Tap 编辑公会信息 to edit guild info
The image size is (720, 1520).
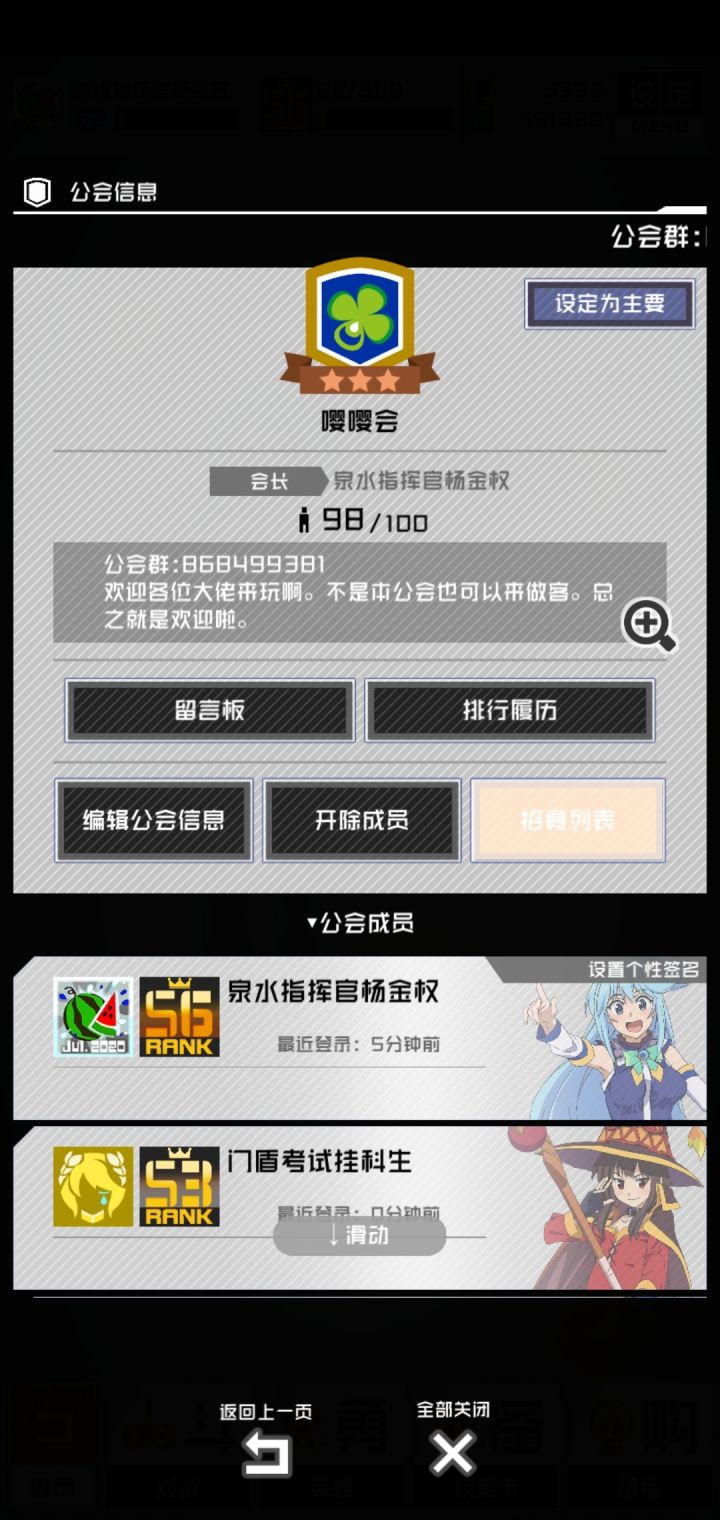click(x=153, y=820)
